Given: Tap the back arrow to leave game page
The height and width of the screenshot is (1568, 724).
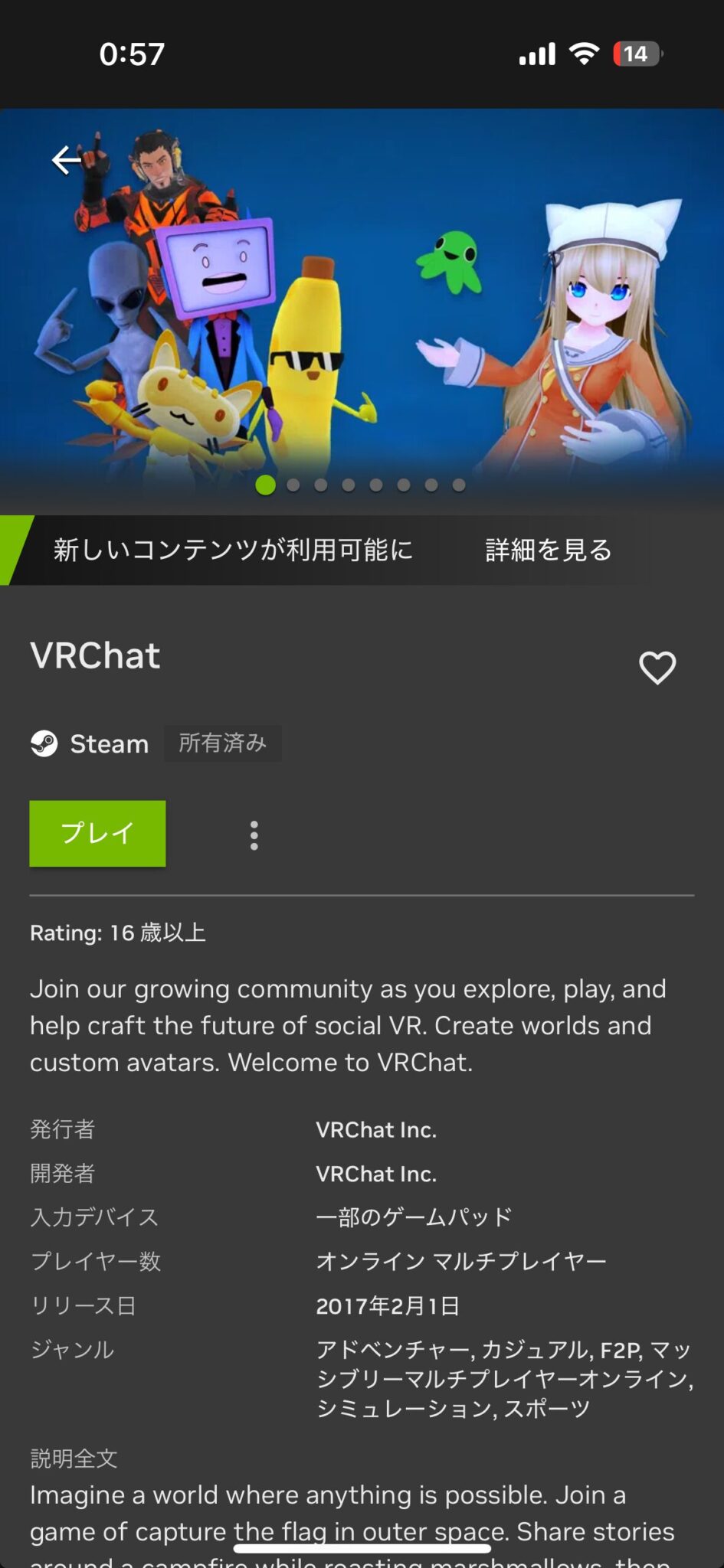Looking at the screenshot, I should 66,161.
